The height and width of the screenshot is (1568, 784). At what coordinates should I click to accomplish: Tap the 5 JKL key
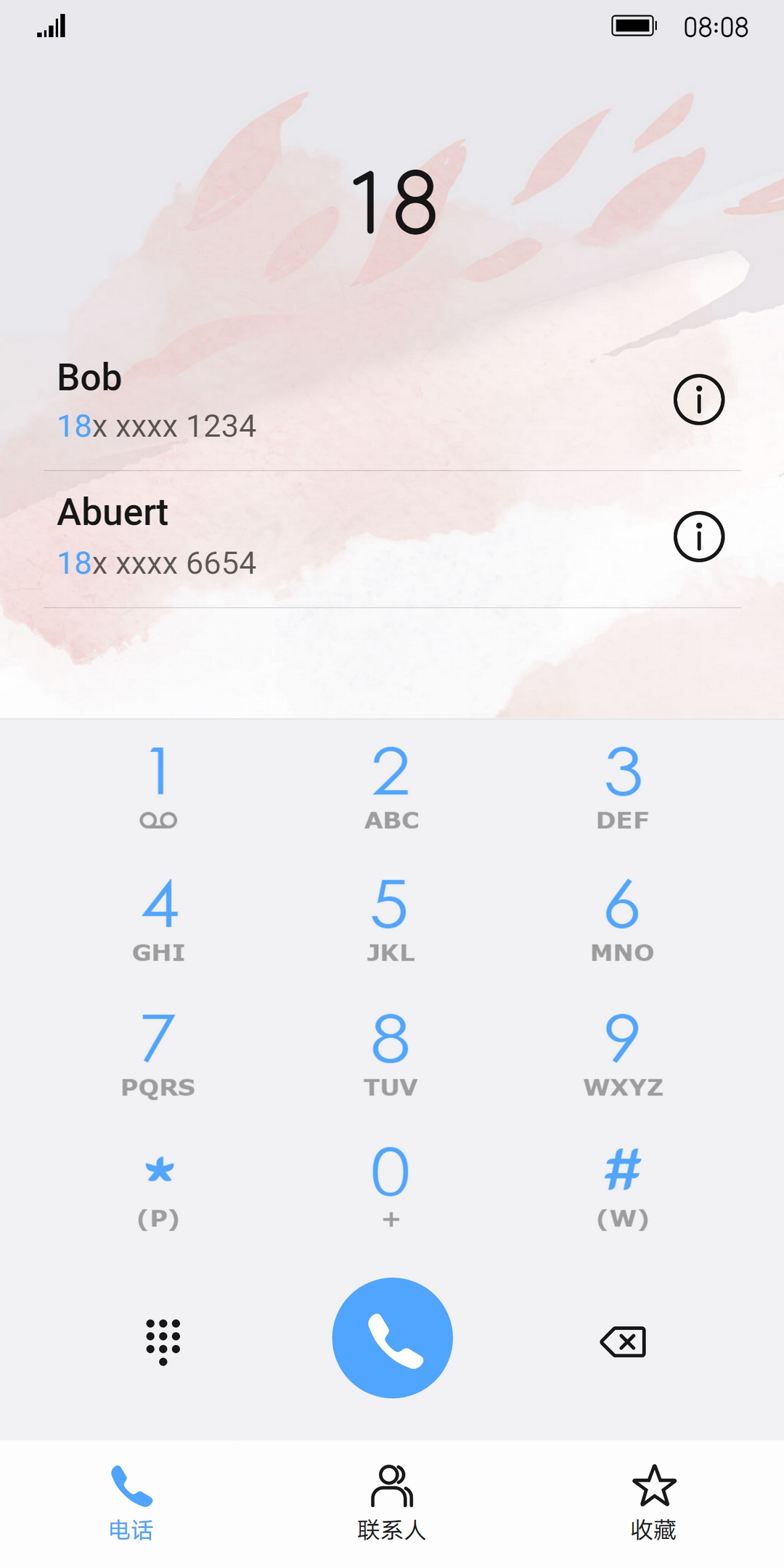tap(391, 918)
